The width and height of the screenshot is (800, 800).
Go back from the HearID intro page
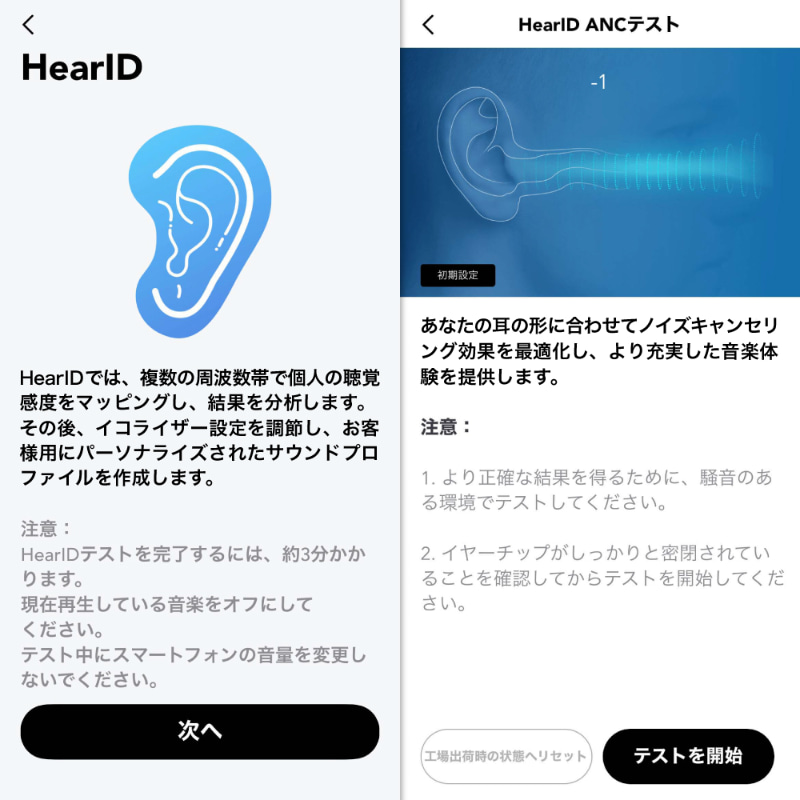[28, 25]
